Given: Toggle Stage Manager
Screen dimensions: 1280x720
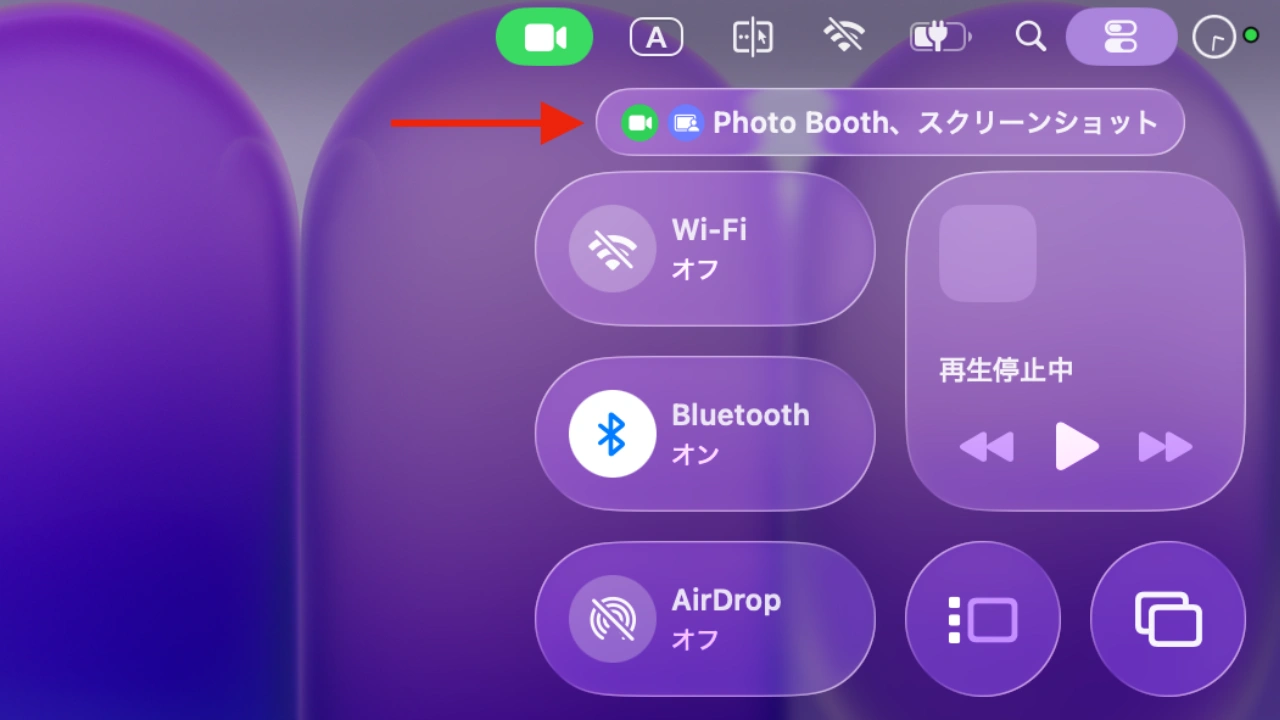Looking at the screenshot, I should [982, 618].
